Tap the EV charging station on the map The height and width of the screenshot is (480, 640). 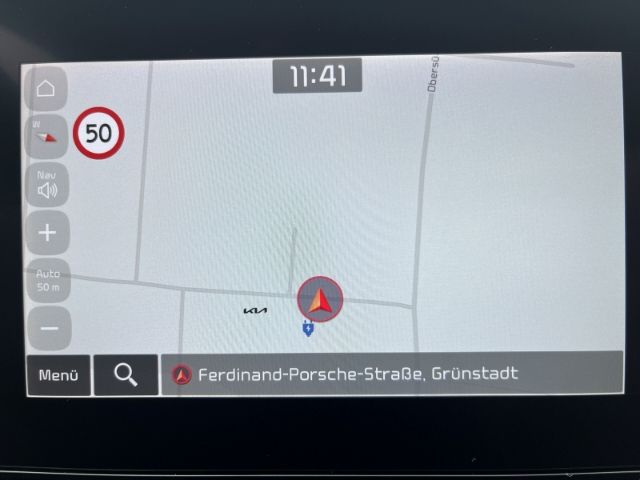click(x=308, y=328)
